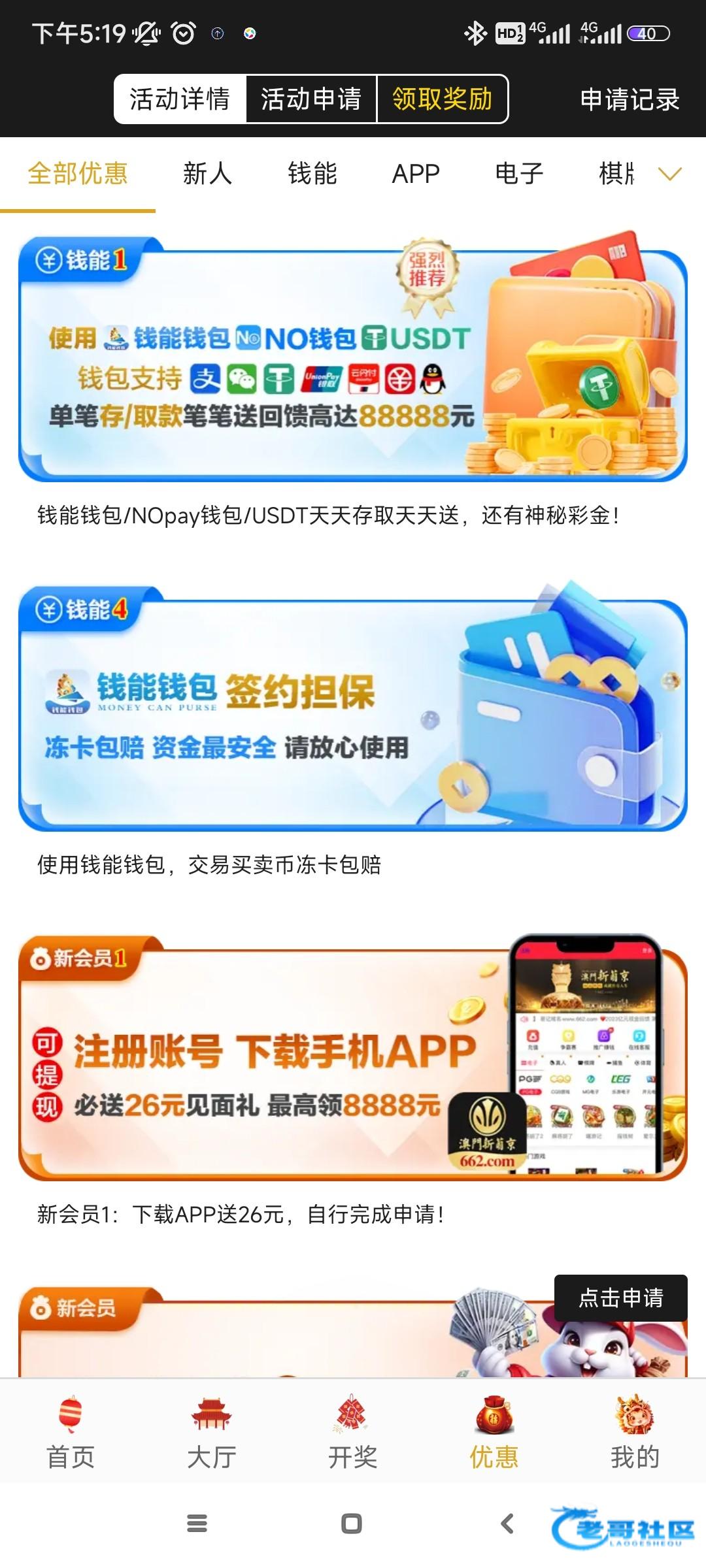Switch to the 活动详情 segment

click(180, 99)
